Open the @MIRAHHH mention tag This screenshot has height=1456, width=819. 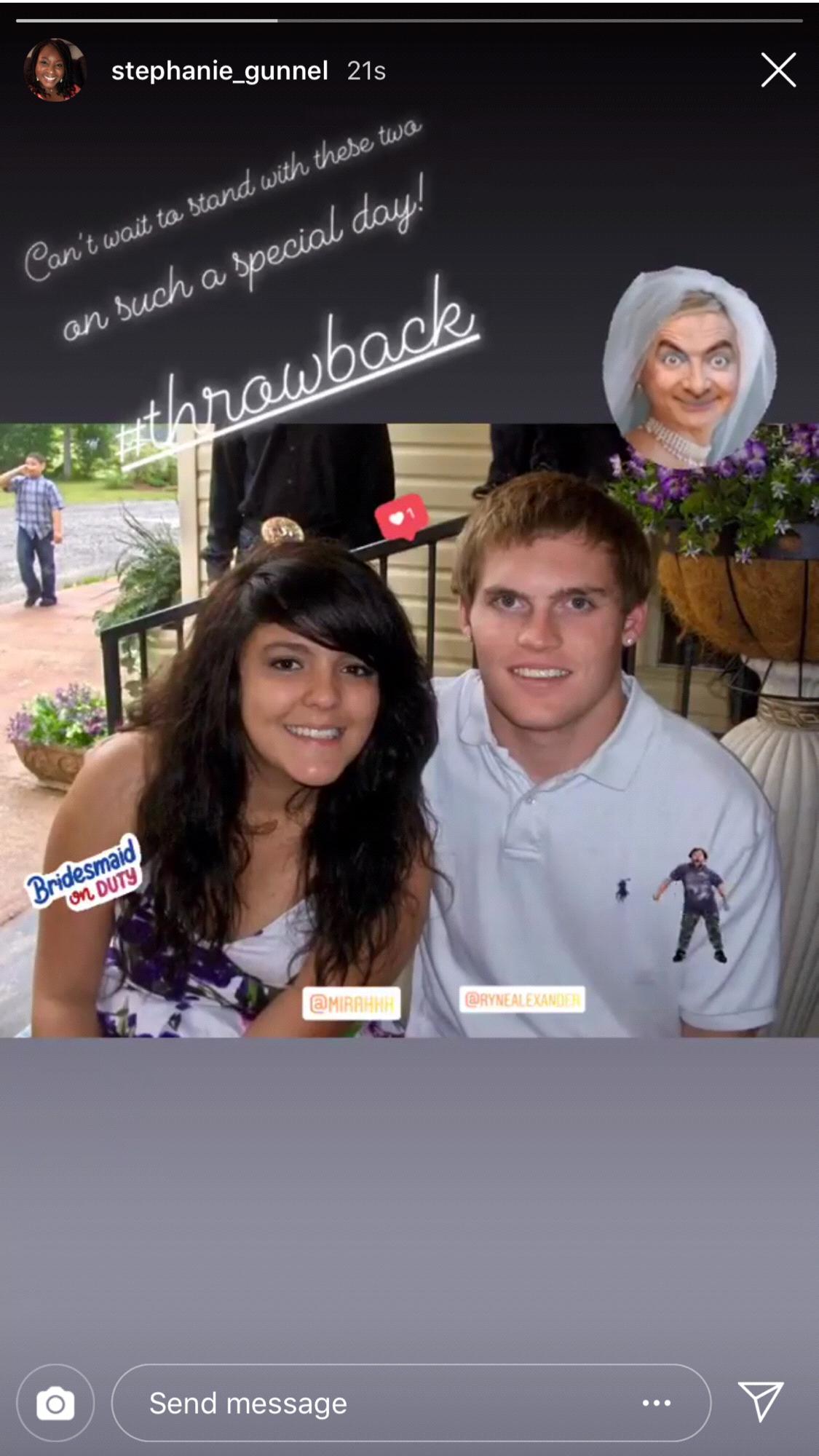click(351, 1005)
